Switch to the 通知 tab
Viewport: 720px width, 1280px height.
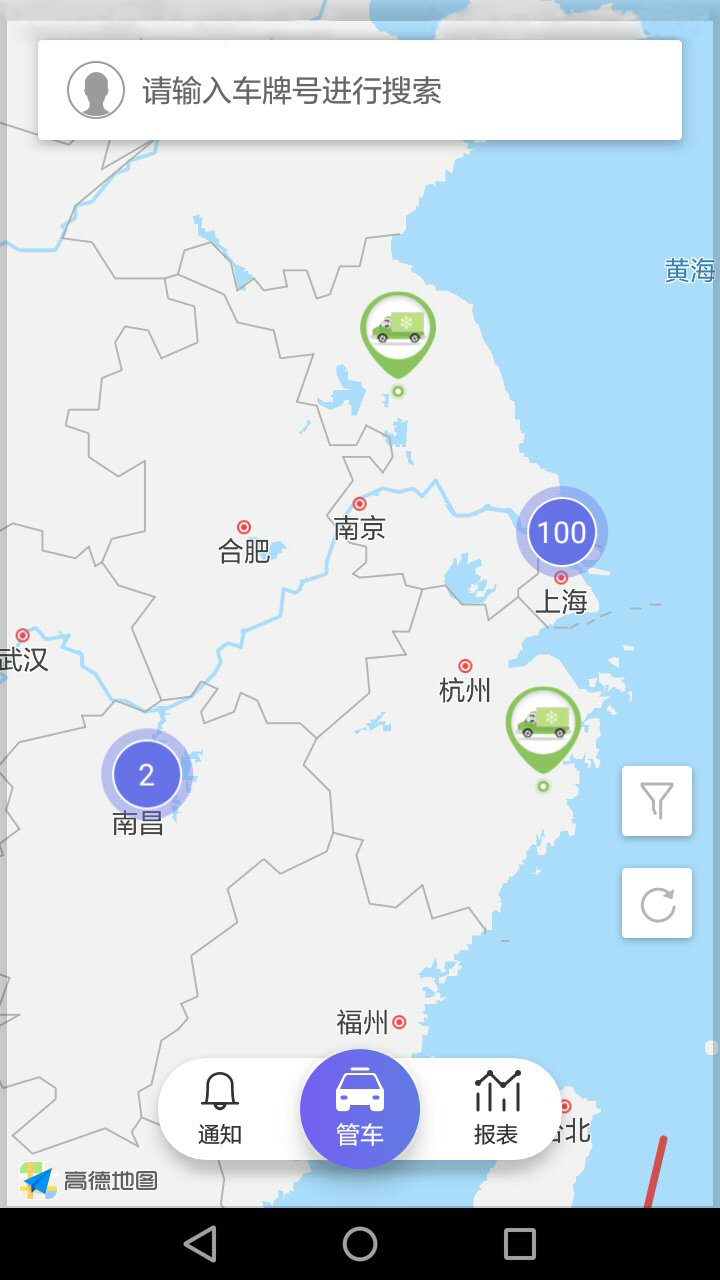pyautogui.click(x=220, y=1108)
